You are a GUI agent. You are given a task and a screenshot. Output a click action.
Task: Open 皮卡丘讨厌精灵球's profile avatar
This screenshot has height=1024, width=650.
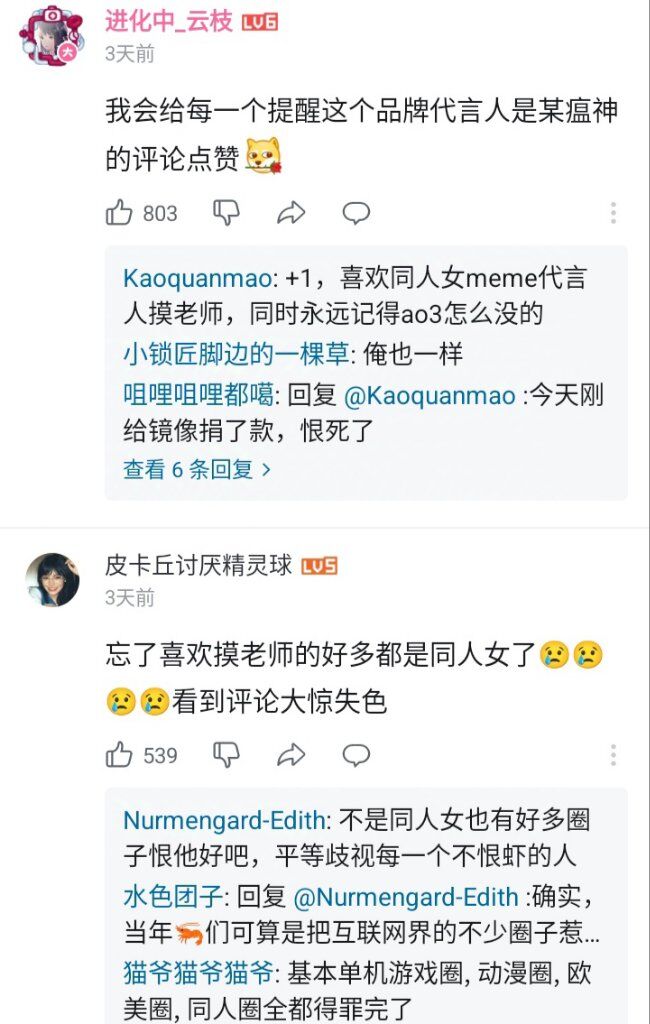(x=52, y=579)
